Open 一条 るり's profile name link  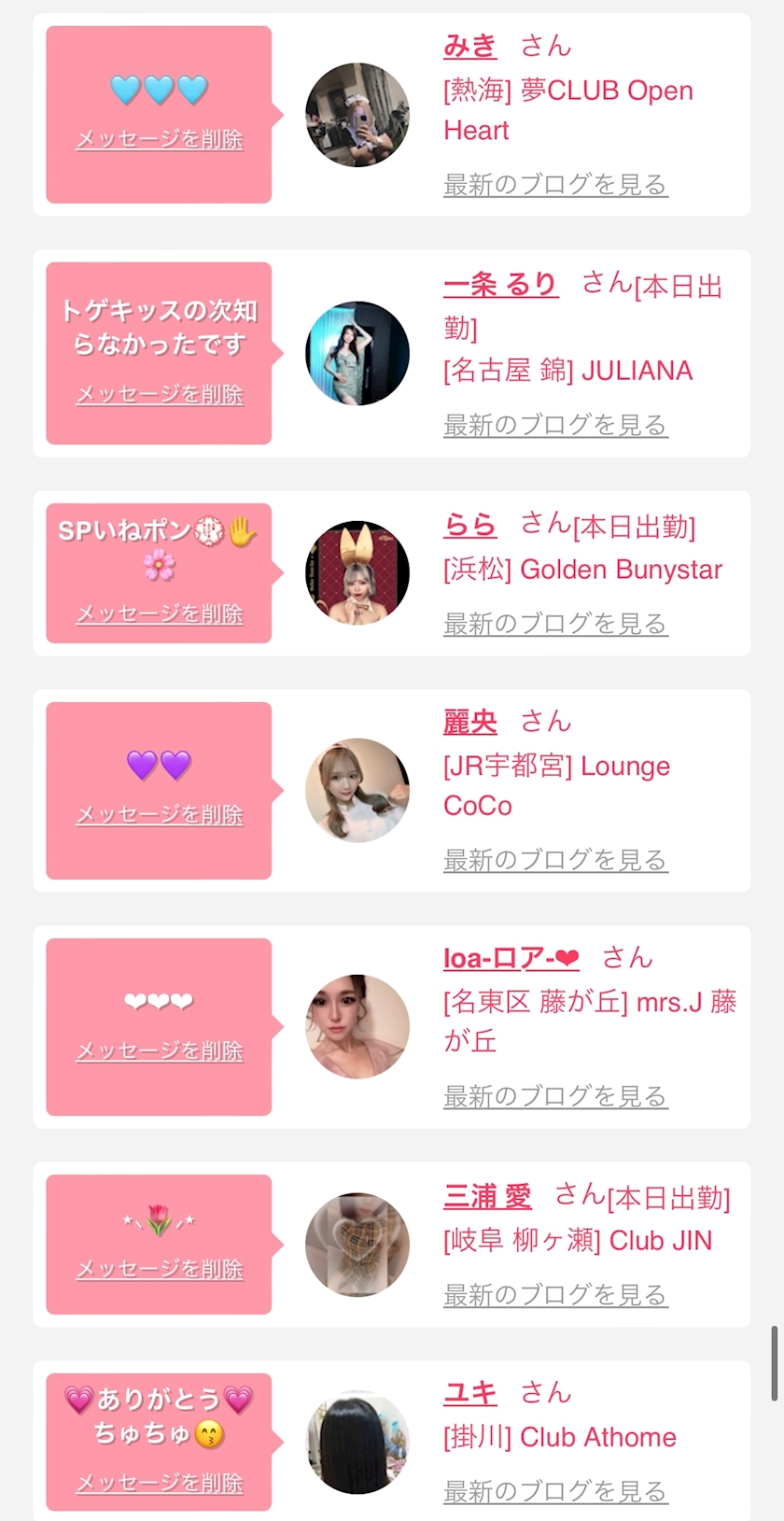tap(500, 284)
